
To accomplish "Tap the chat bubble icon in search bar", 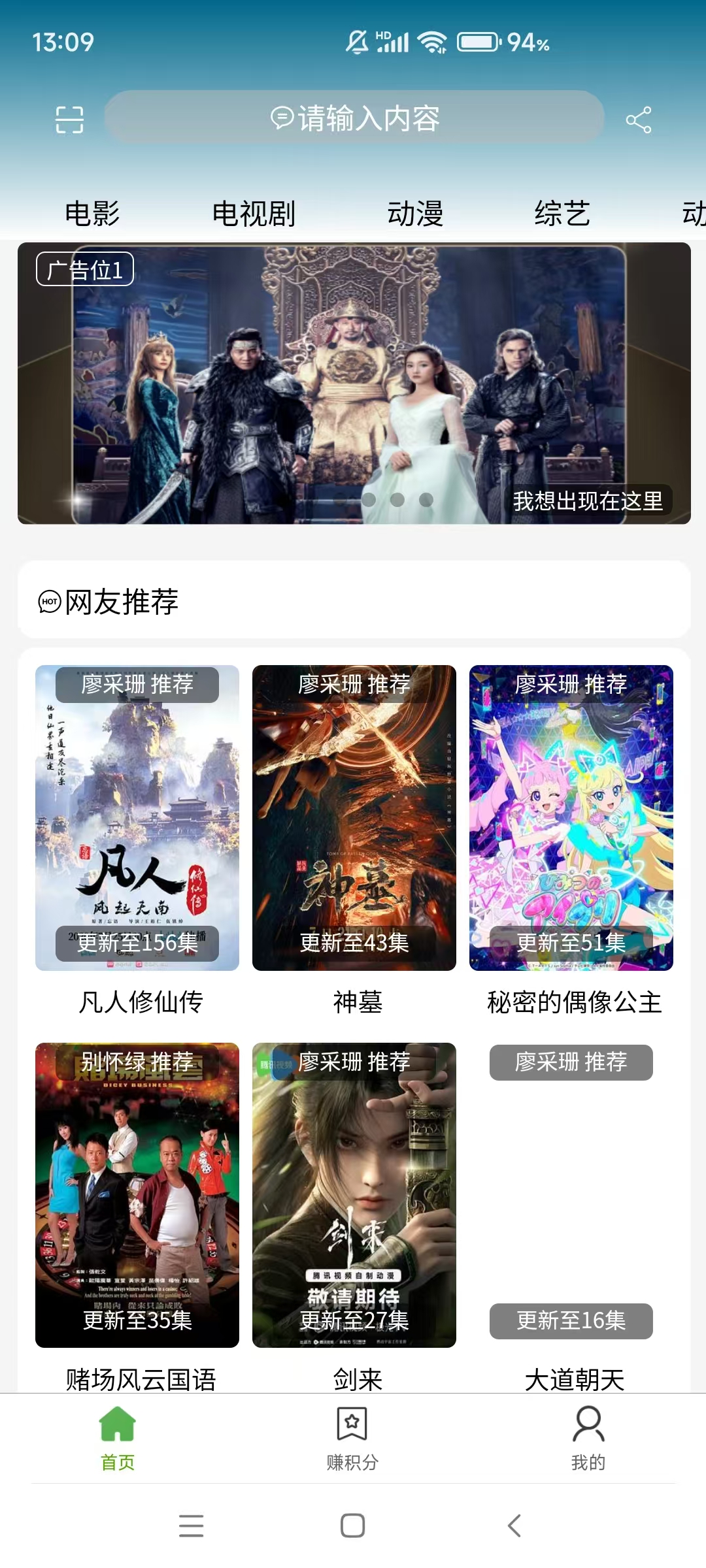I will pyautogui.click(x=281, y=118).
